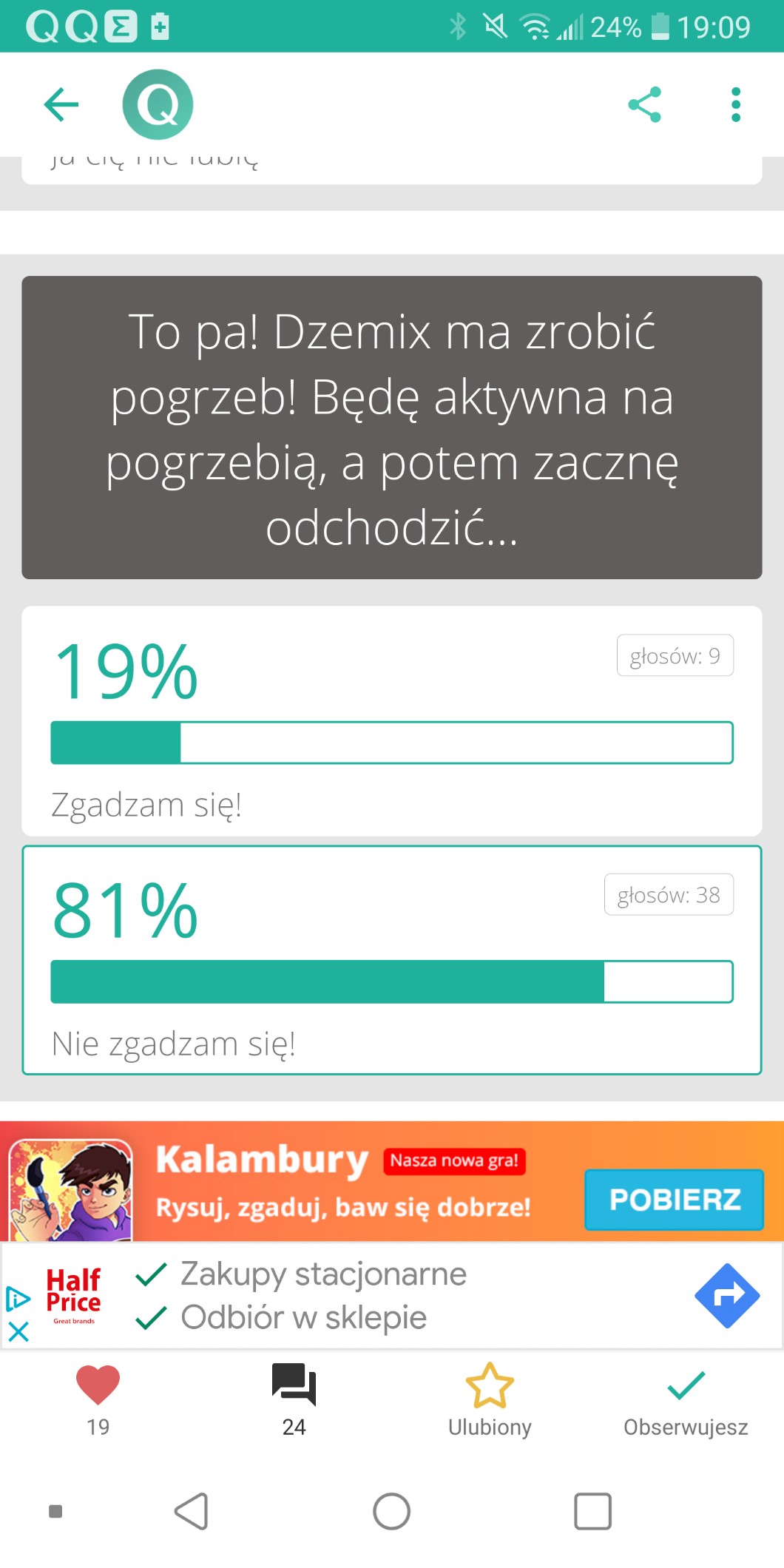The image size is (784, 1568).
Task: Go to the system home screen
Action: click(x=391, y=1511)
